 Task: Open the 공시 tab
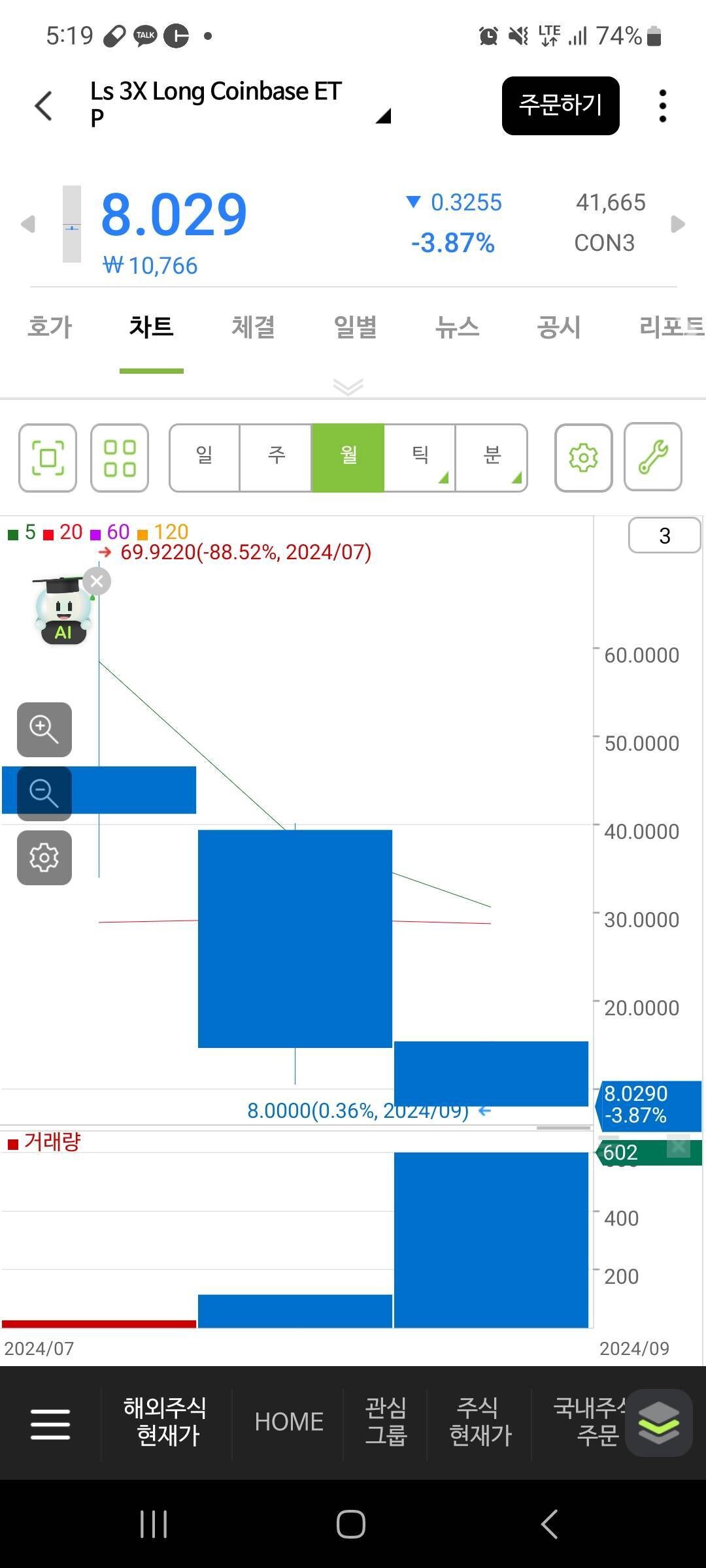[559, 327]
